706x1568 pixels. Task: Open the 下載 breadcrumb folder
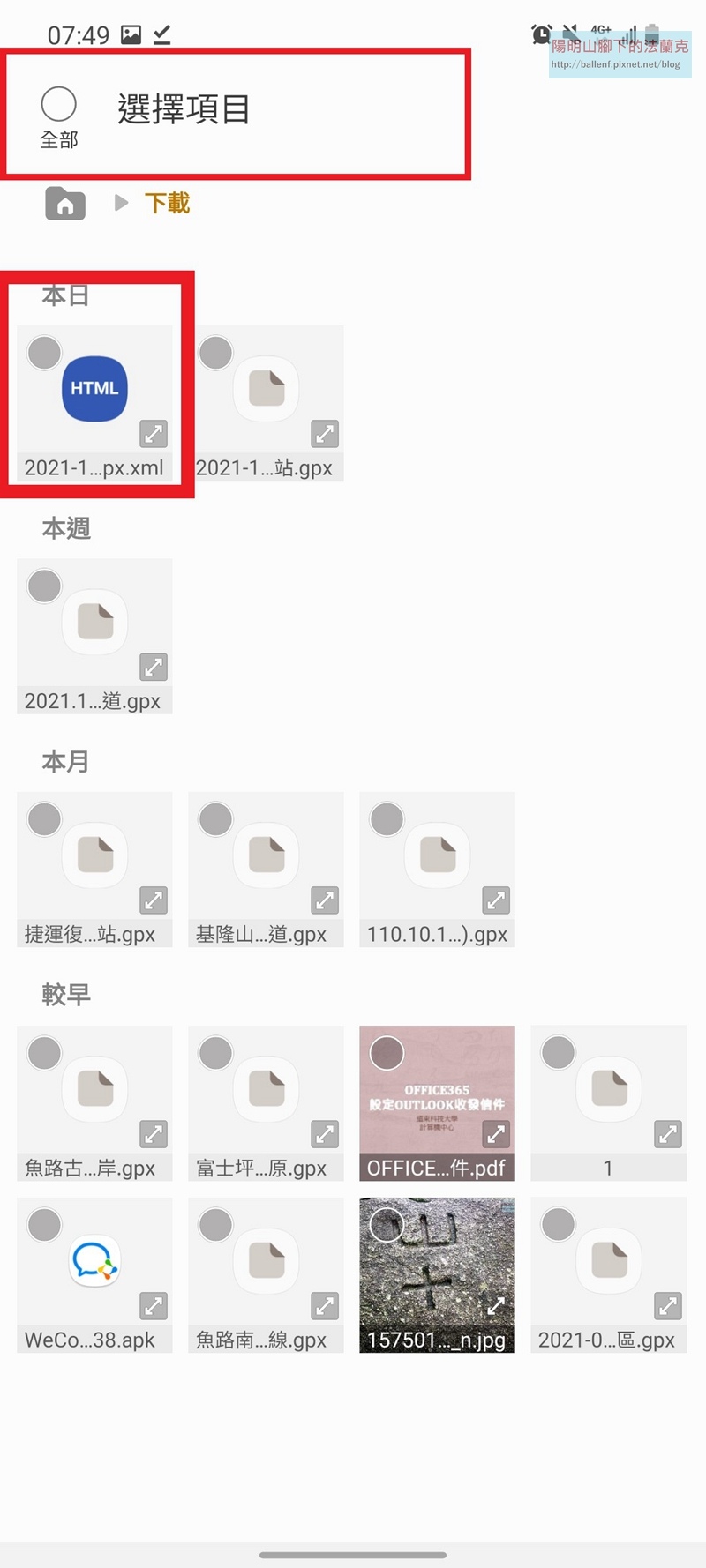(167, 203)
